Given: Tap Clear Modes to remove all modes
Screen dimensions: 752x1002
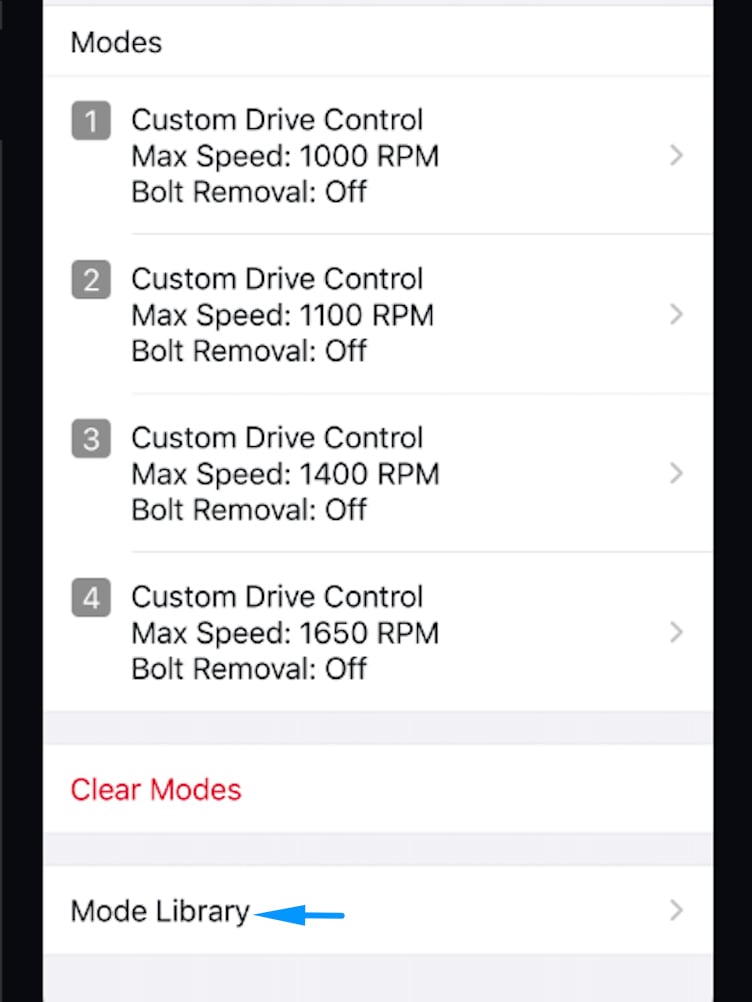Looking at the screenshot, I should click(155, 789).
